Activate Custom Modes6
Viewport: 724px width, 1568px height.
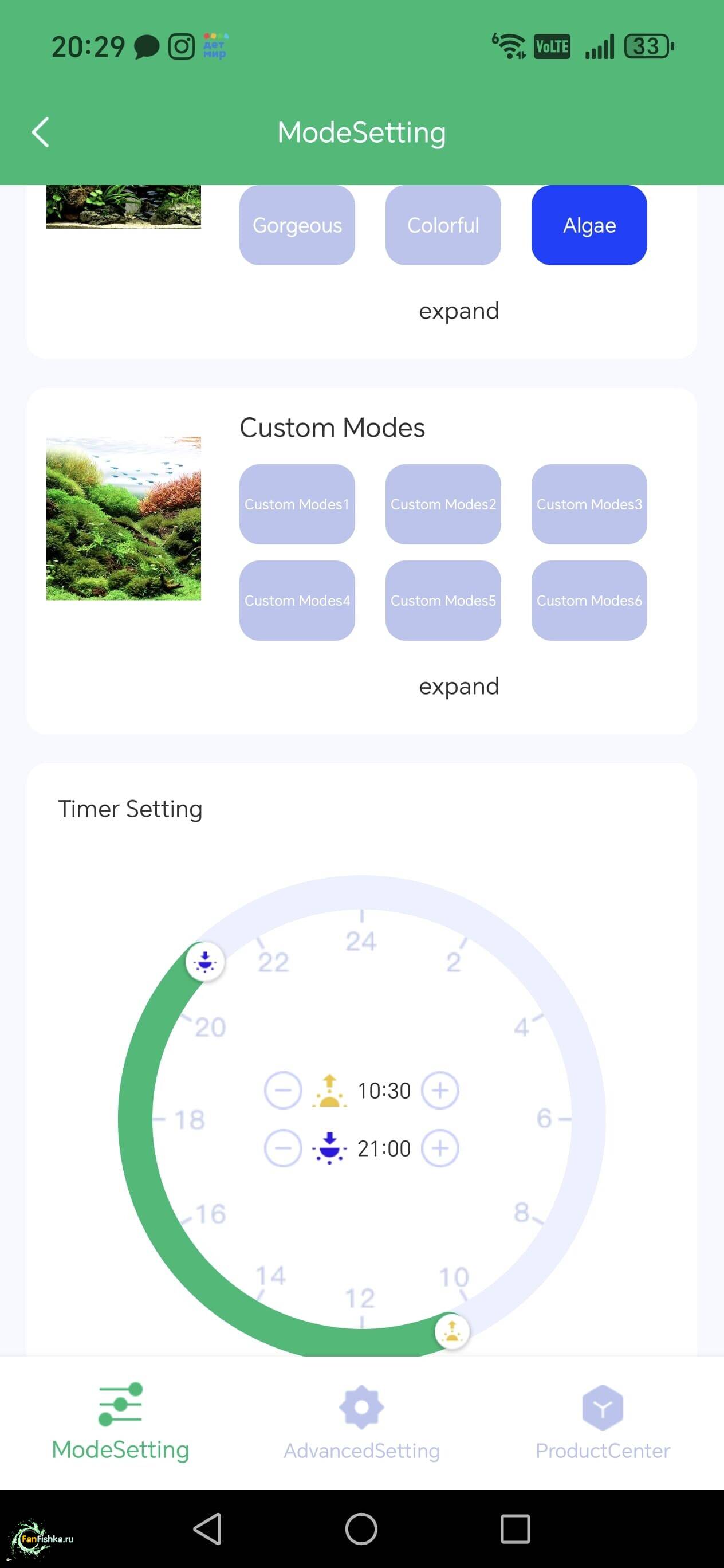coord(589,600)
